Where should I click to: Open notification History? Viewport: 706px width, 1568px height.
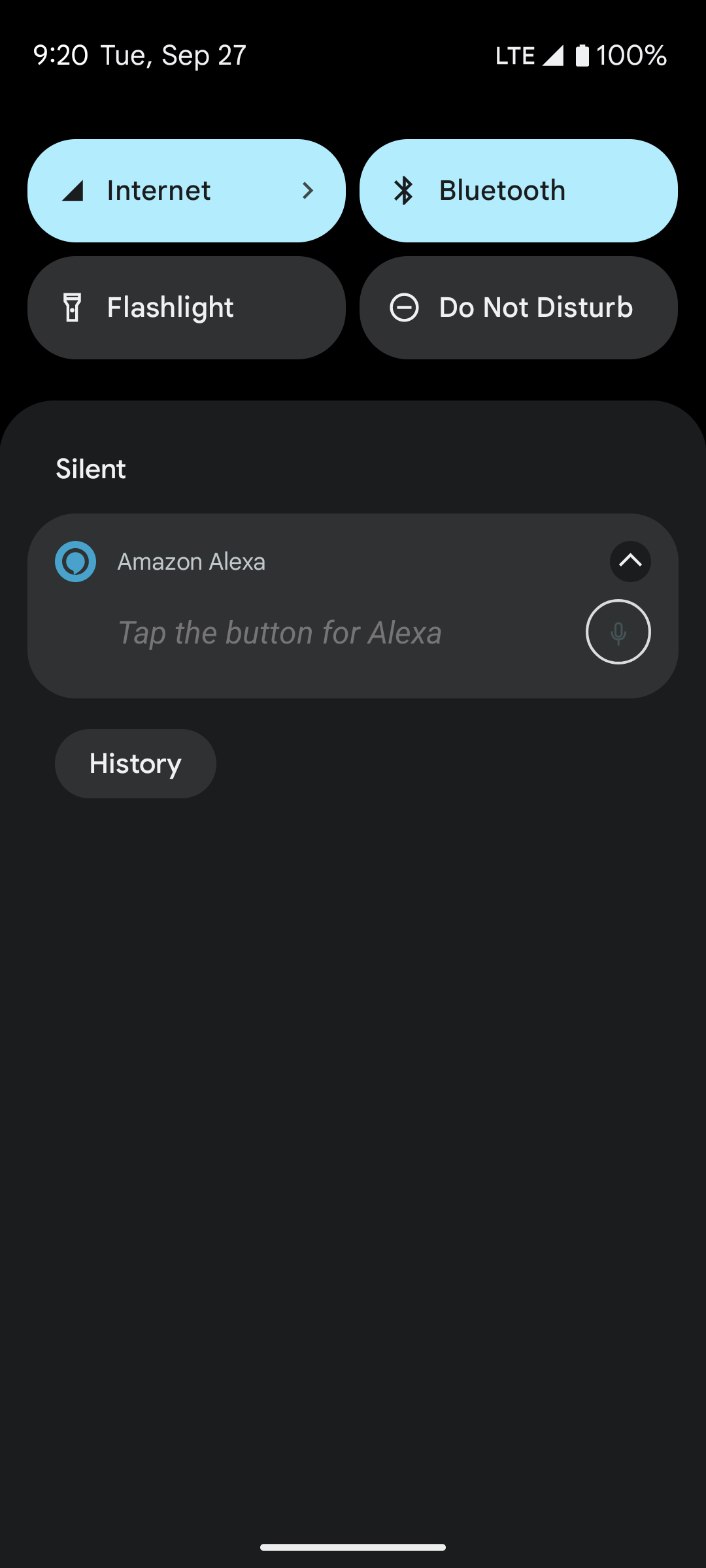coord(135,764)
